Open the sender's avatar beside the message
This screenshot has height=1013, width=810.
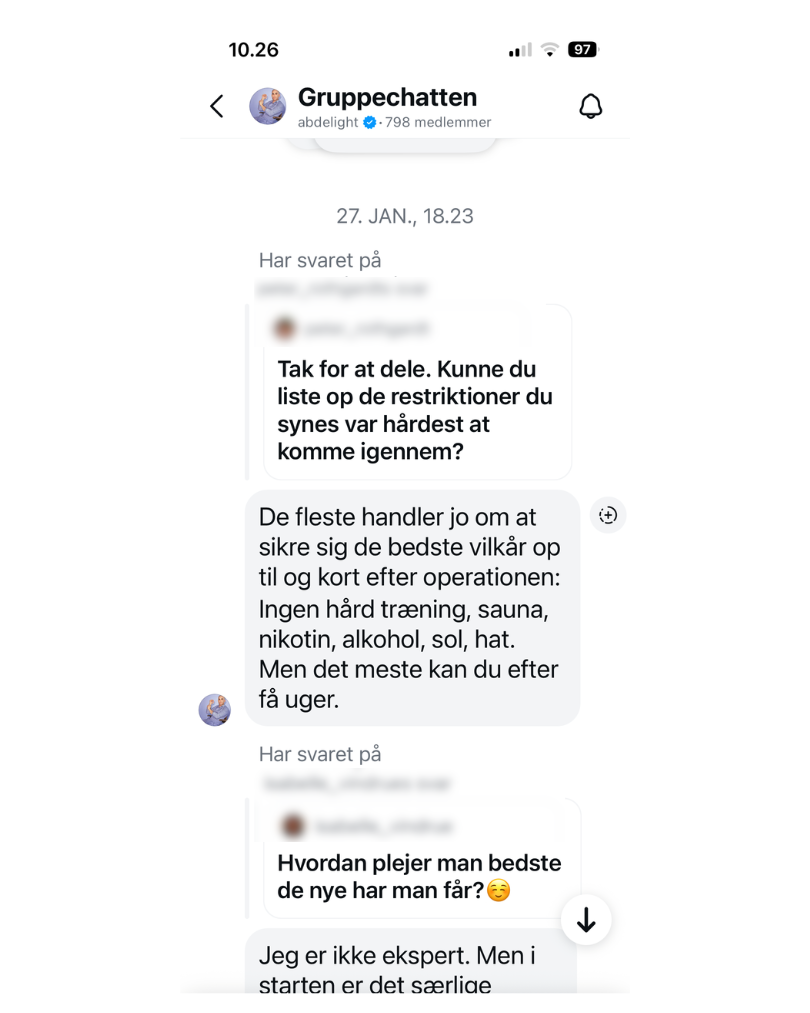coord(215,709)
